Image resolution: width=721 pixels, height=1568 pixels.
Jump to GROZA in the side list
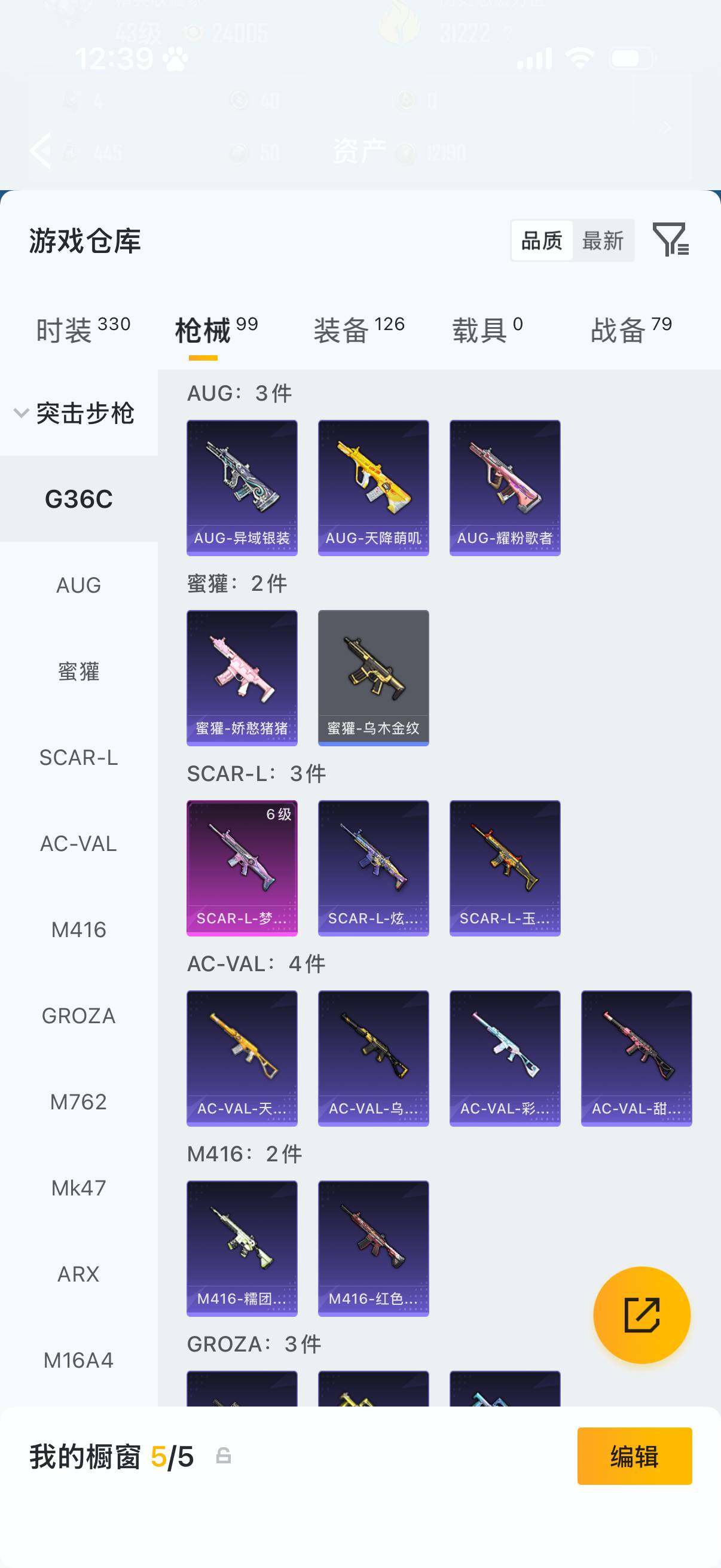coord(78,1016)
